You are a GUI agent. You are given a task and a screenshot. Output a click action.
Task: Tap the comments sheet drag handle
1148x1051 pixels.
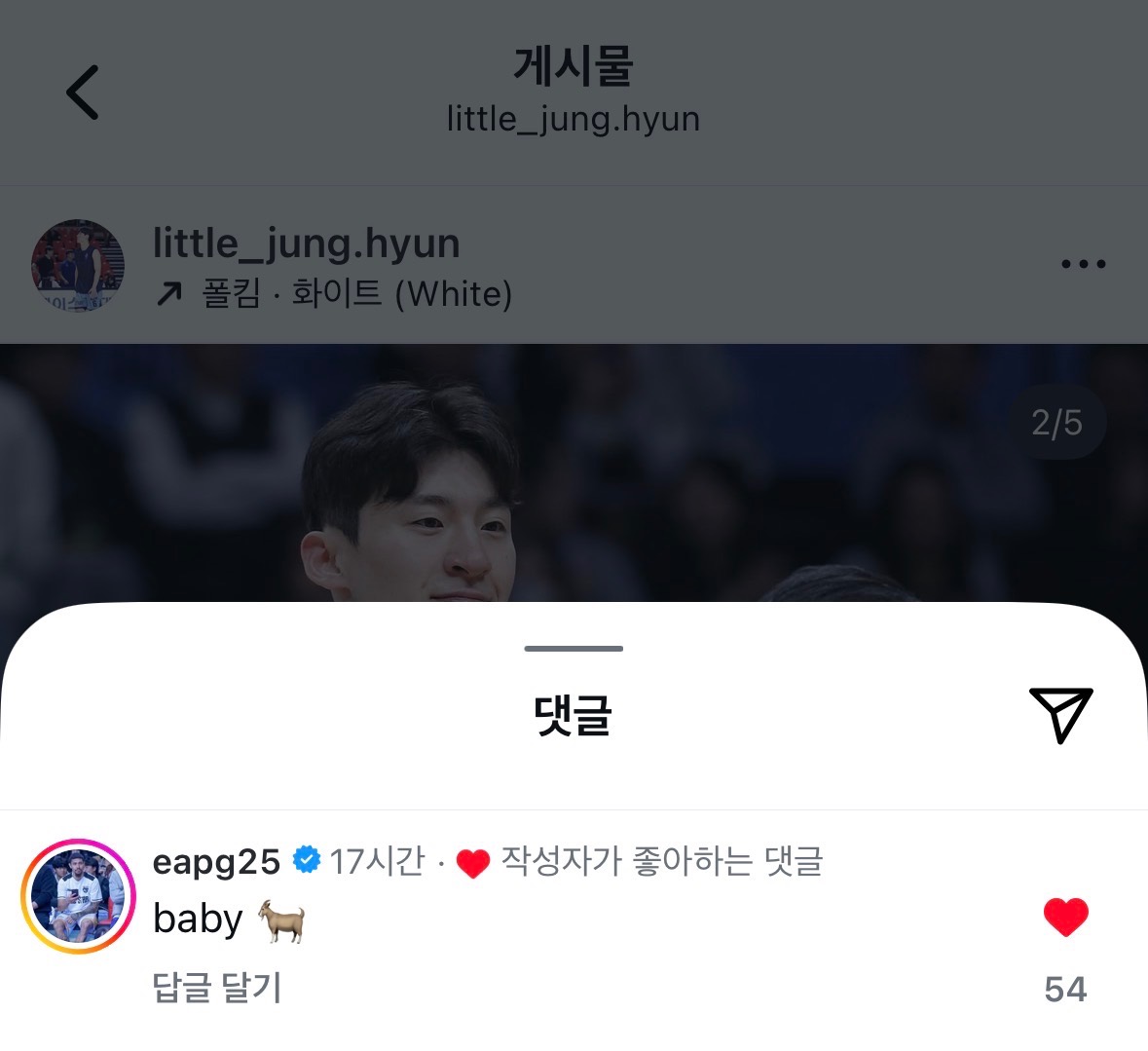click(574, 649)
